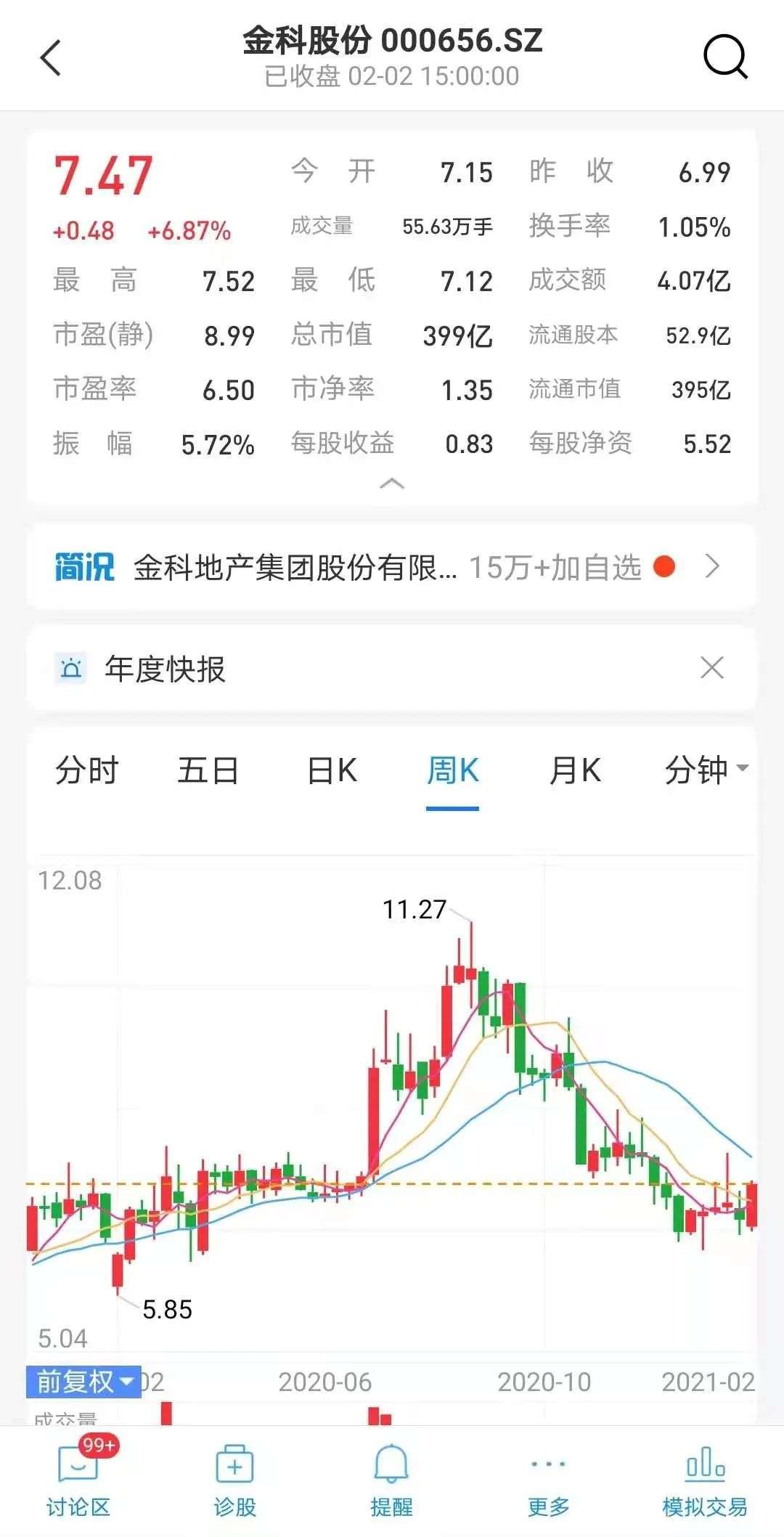Open the 诊股 stock diagnosis
784x1537 pixels.
pyautogui.click(x=234, y=1480)
